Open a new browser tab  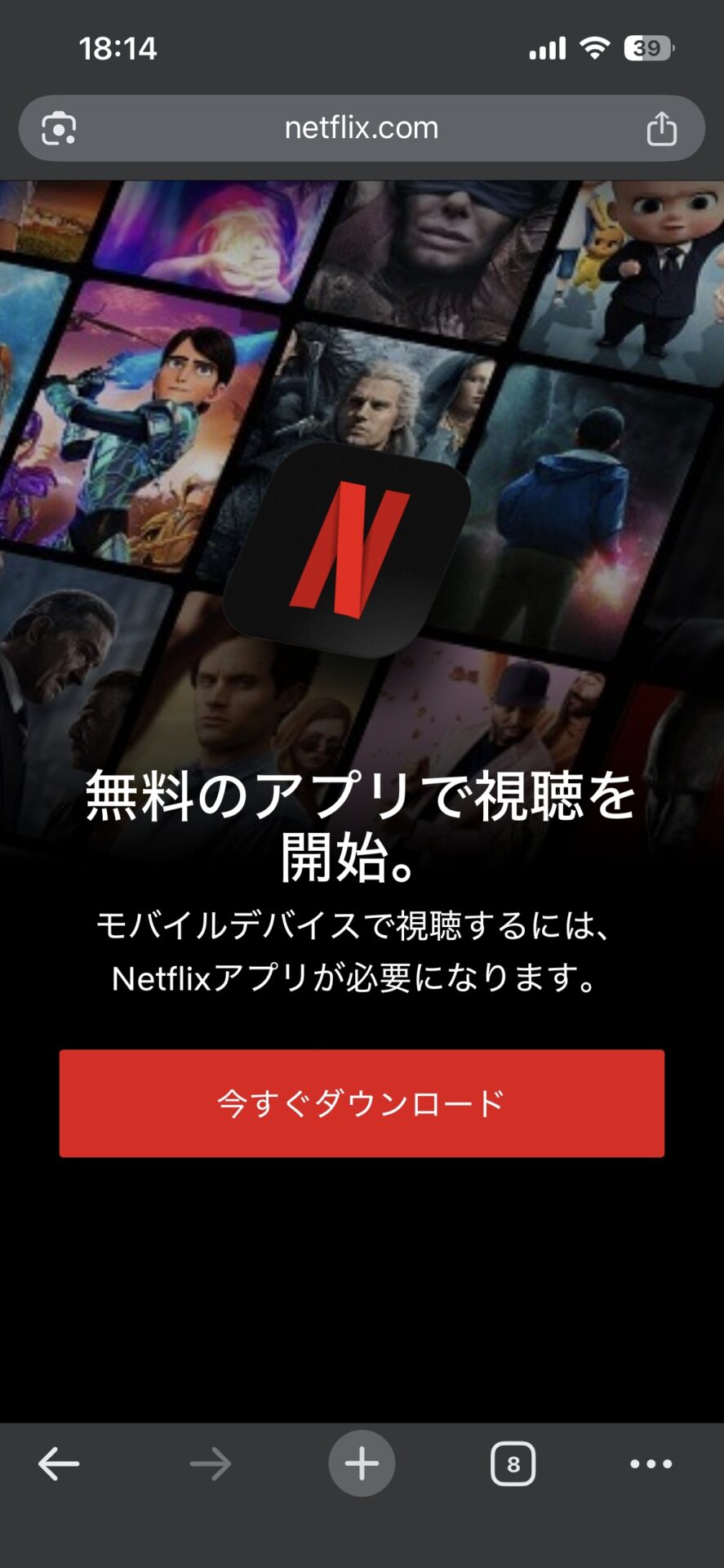362,1463
